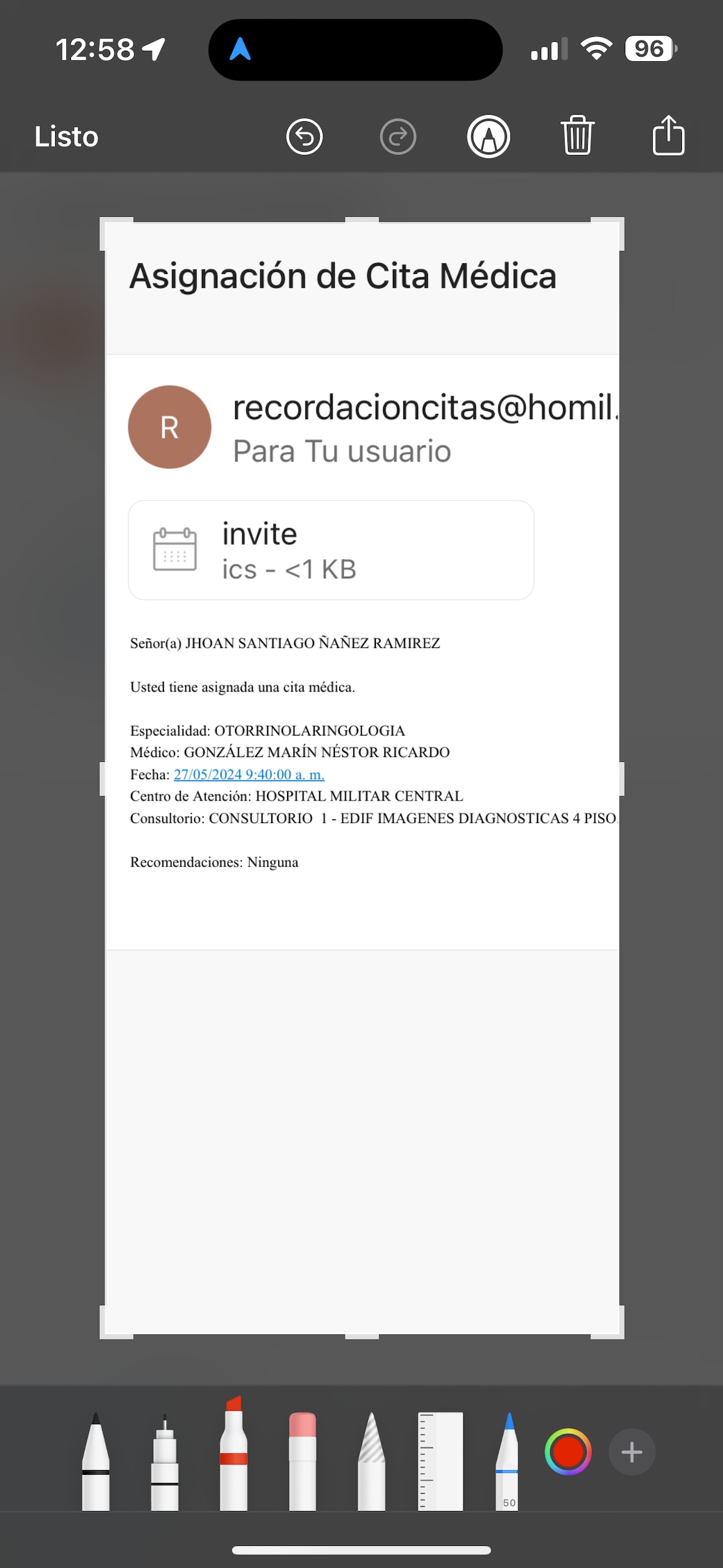Delete the screenshot with the trash icon

coord(577,135)
